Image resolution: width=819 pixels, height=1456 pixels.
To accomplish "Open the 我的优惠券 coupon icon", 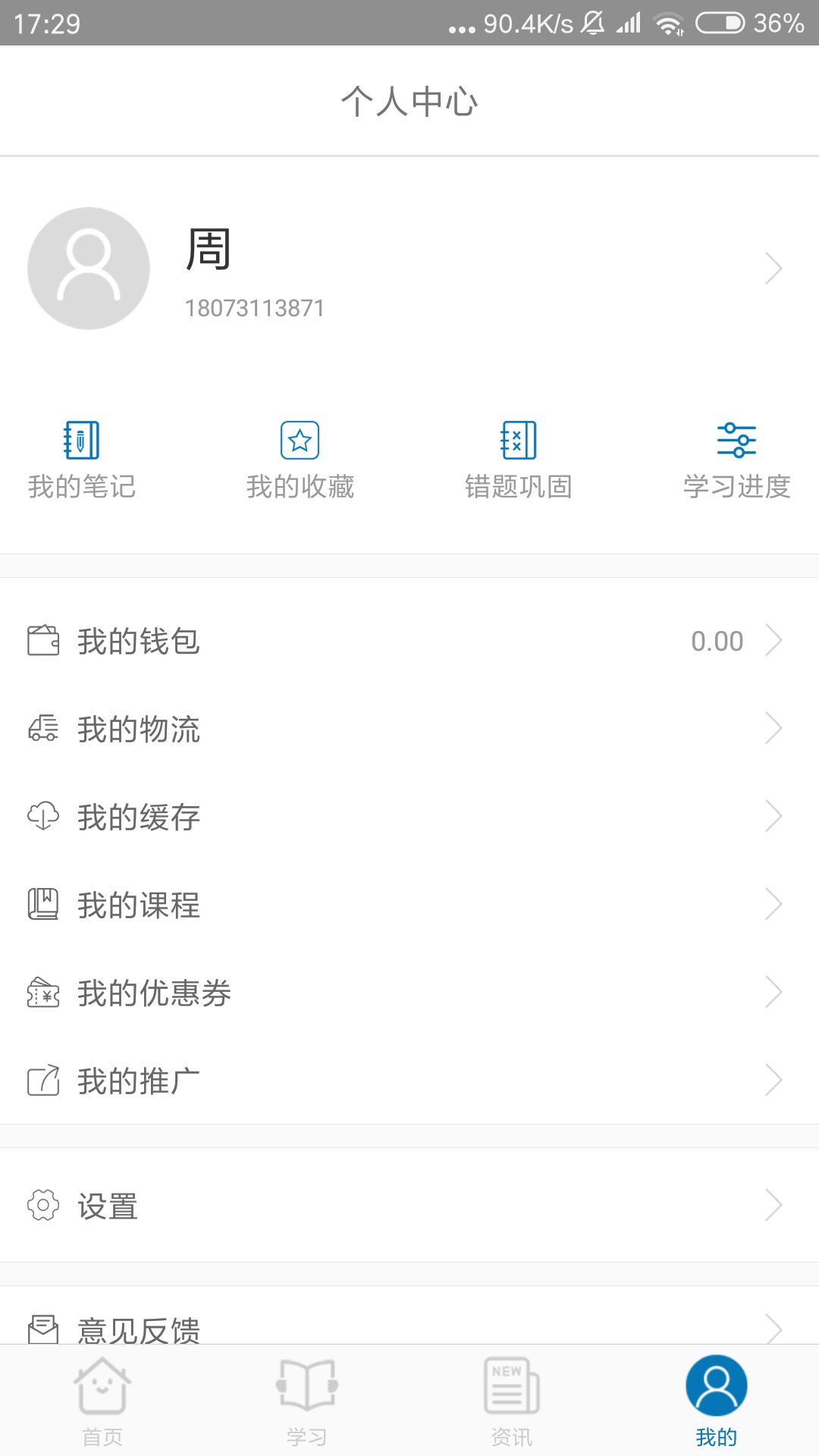I will [43, 993].
